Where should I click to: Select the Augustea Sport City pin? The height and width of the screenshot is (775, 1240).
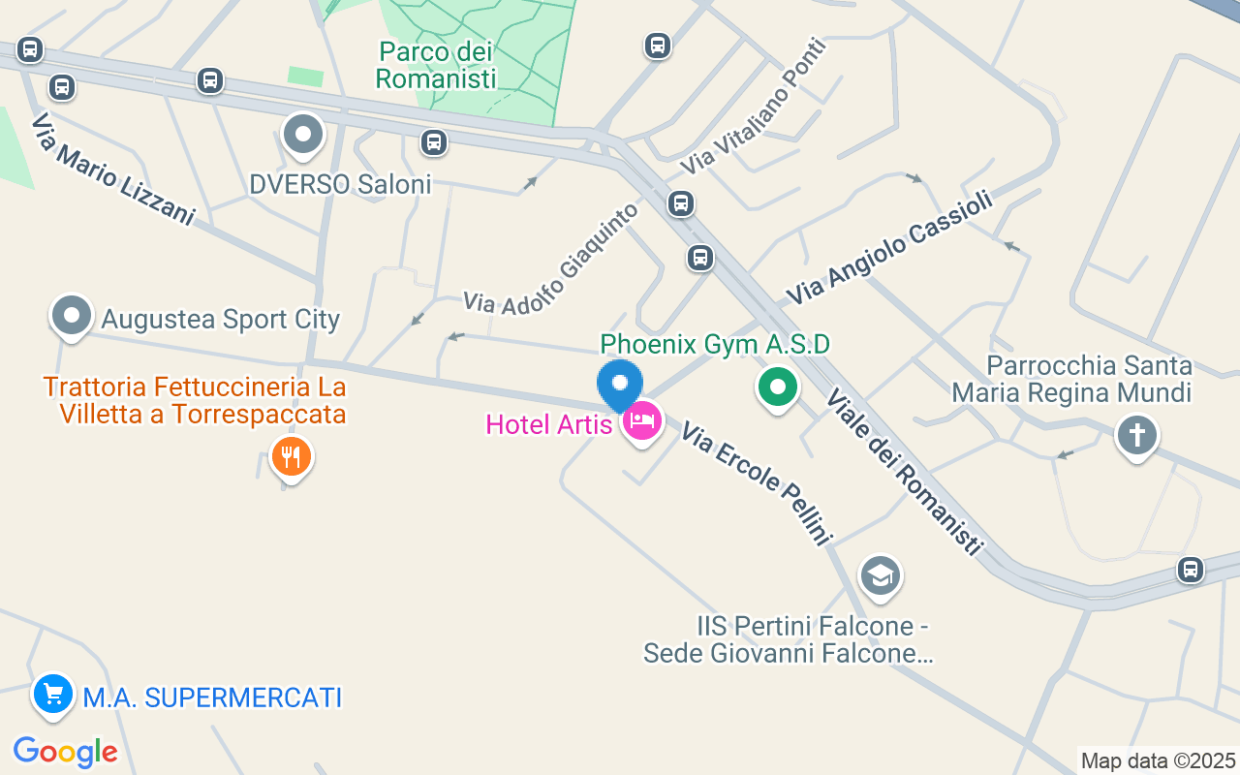(x=71, y=316)
